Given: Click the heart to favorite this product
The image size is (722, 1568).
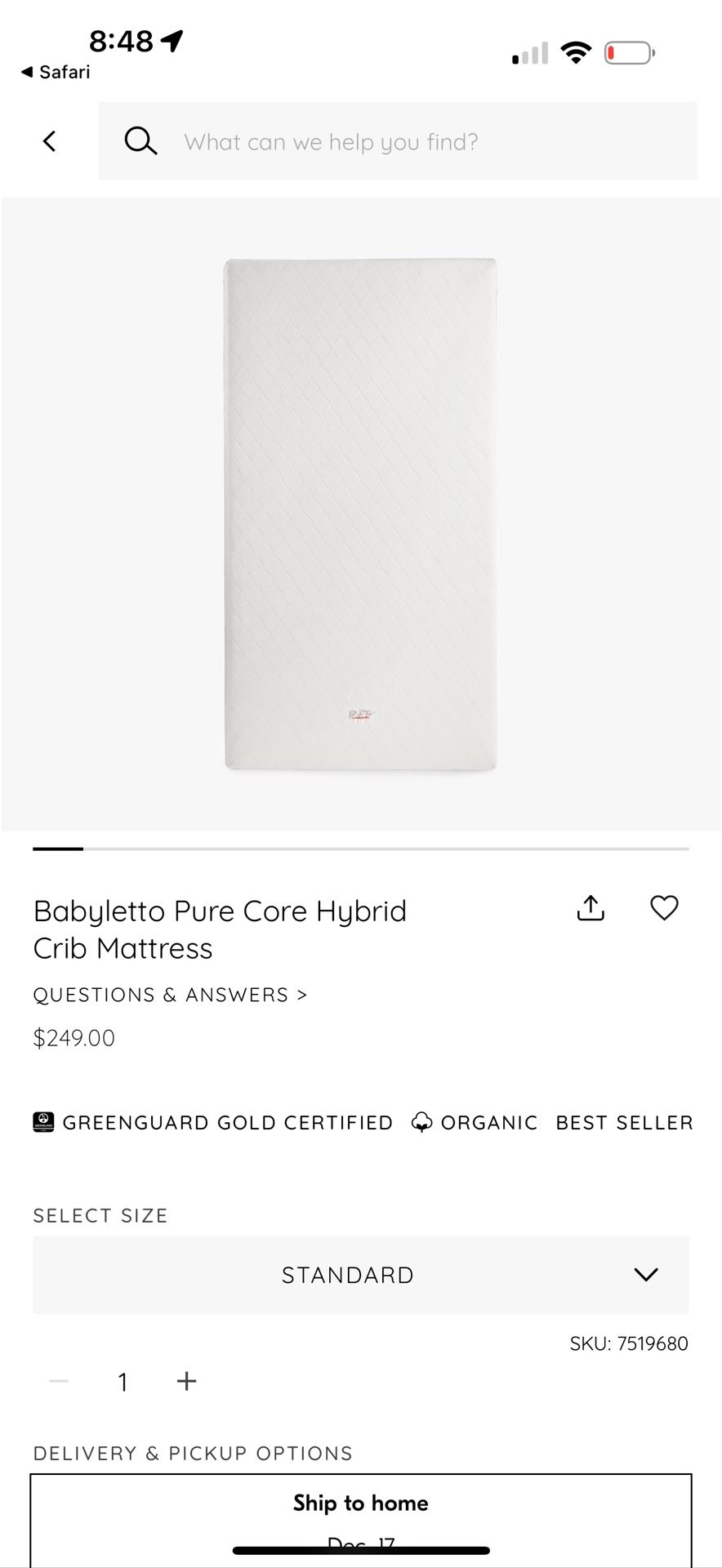Looking at the screenshot, I should (663, 907).
